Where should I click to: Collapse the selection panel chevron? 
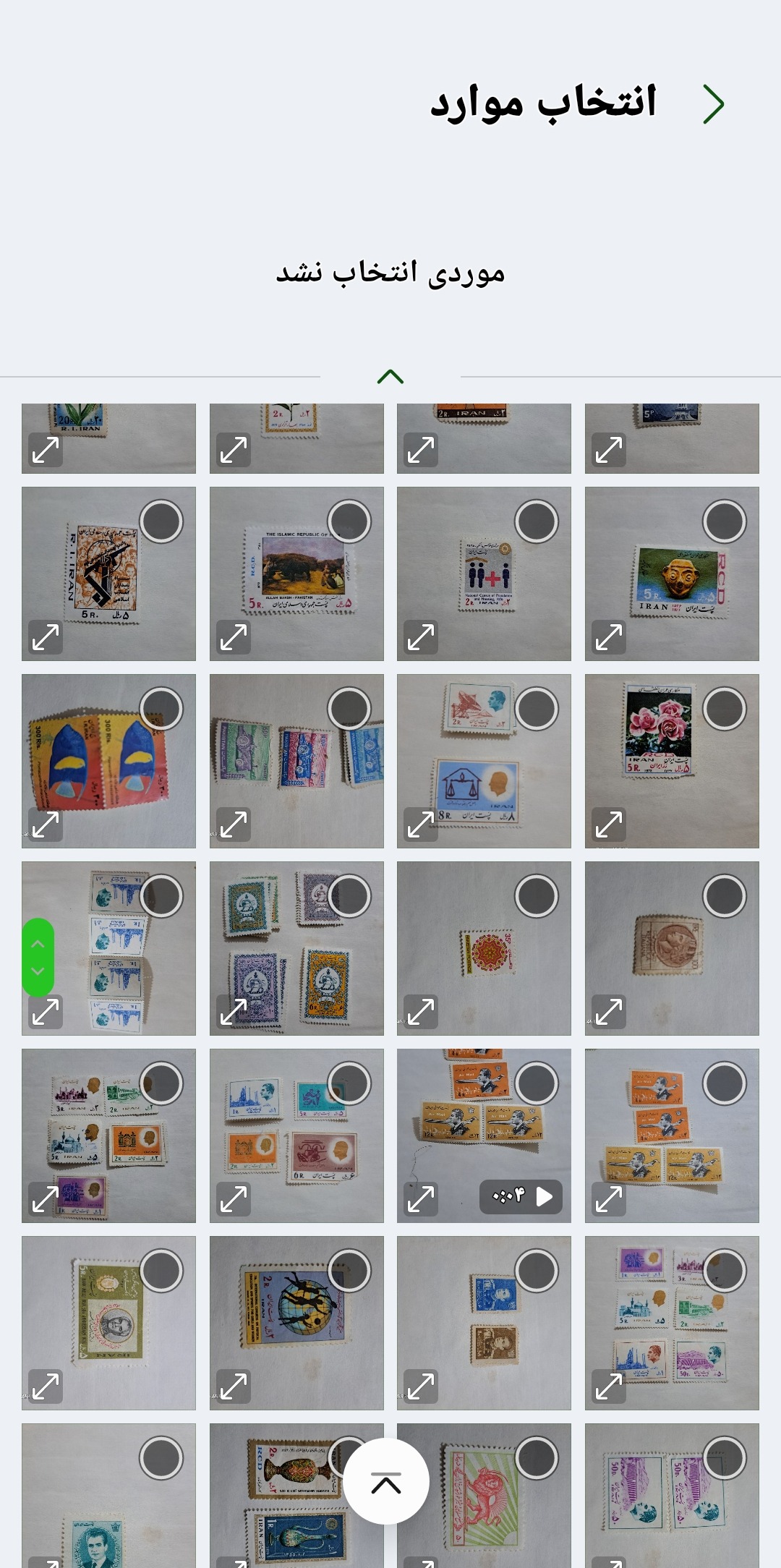click(x=390, y=376)
